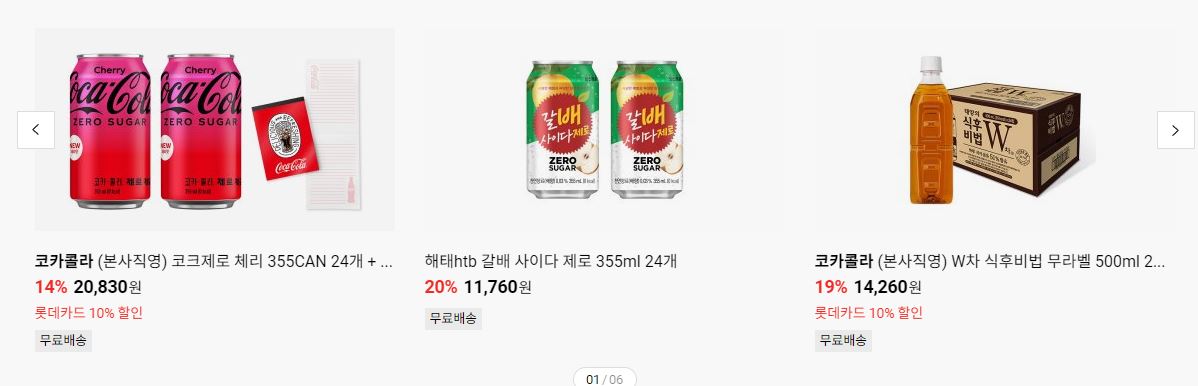View the 갈배 사이다 제로 355ml product
The height and width of the screenshot is (386, 1198).
(551, 261)
